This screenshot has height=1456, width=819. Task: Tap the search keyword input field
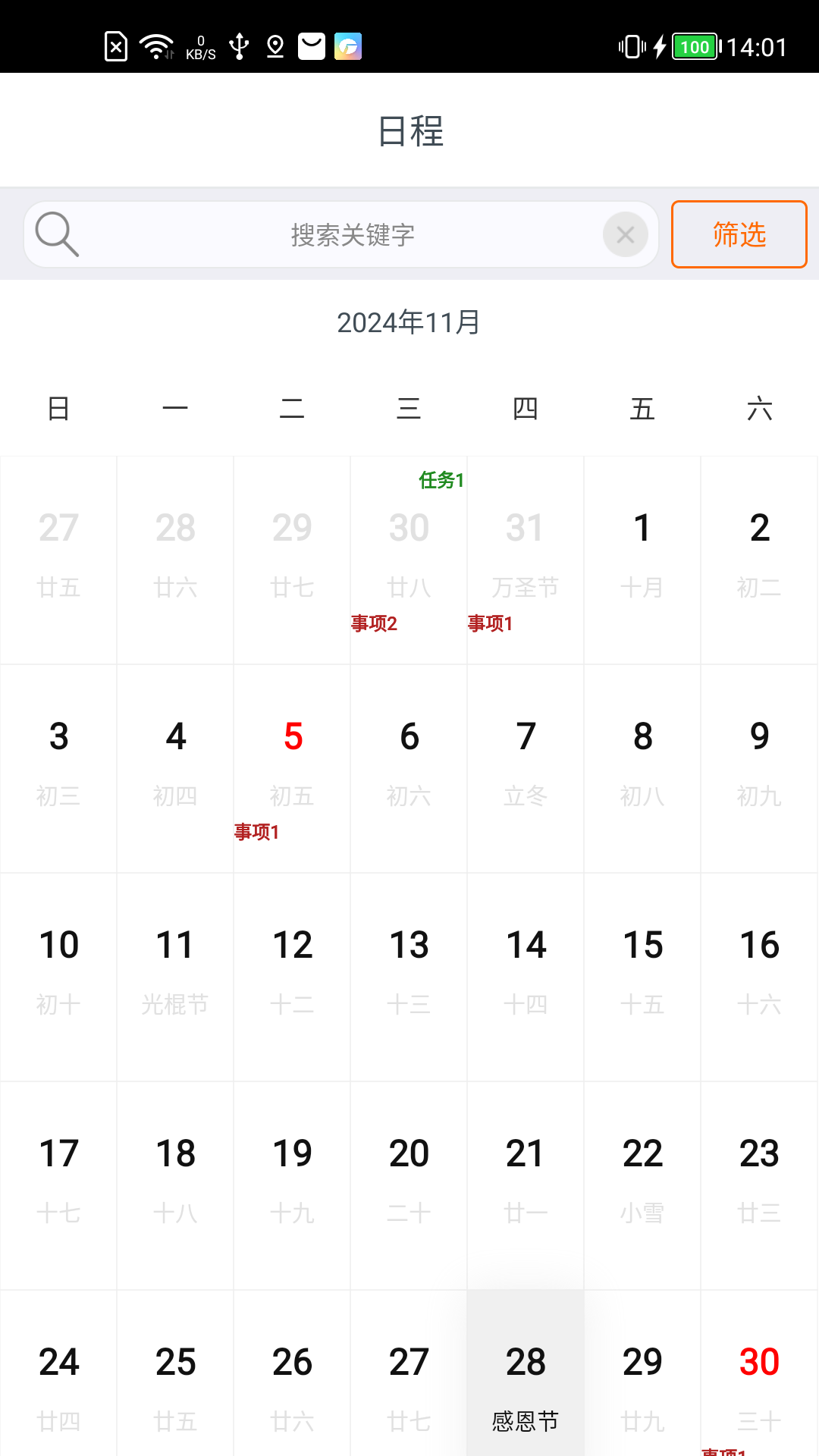tap(353, 235)
